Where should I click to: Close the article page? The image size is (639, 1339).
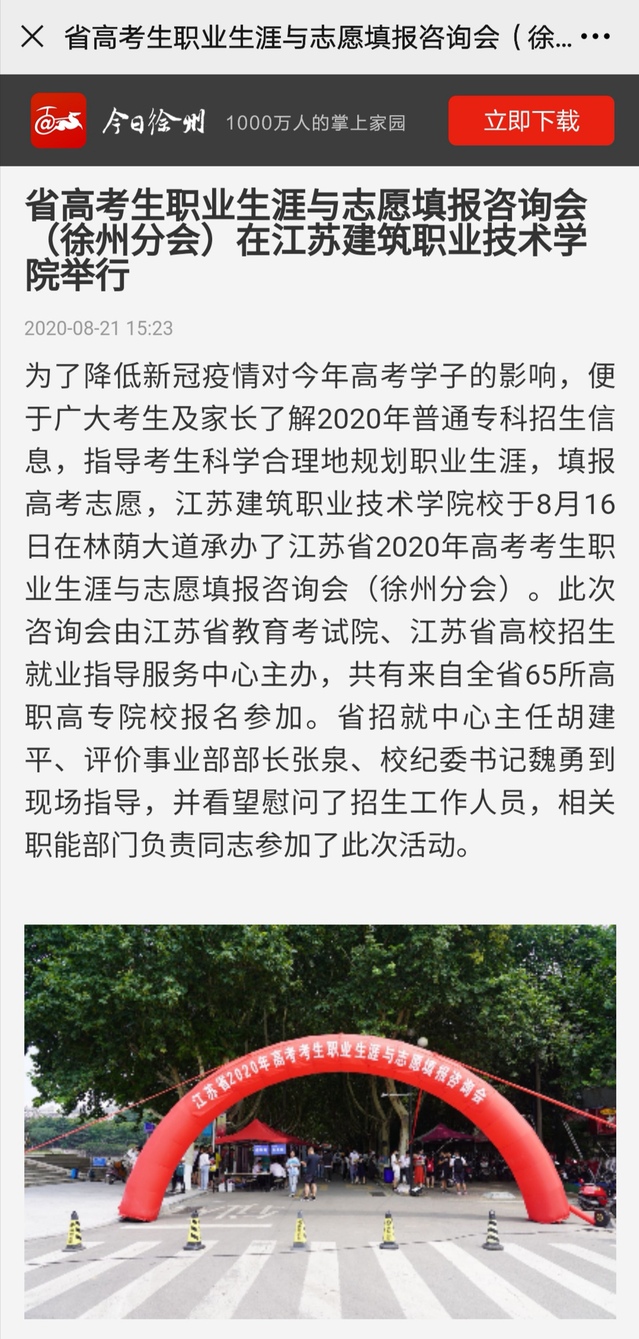(x=32, y=37)
